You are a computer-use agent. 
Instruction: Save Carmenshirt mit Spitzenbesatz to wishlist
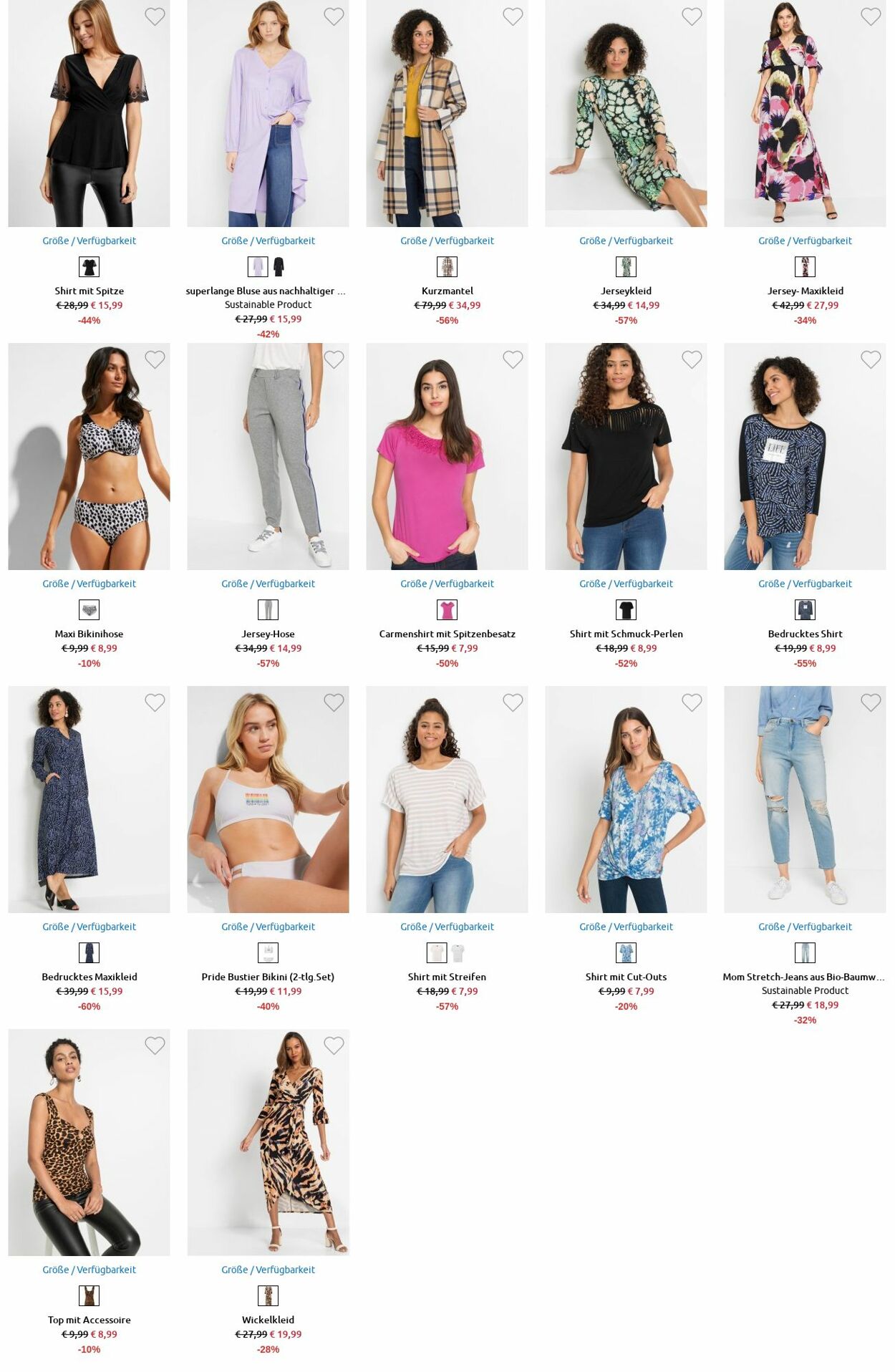pyautogui.click(x=513, y=359)
